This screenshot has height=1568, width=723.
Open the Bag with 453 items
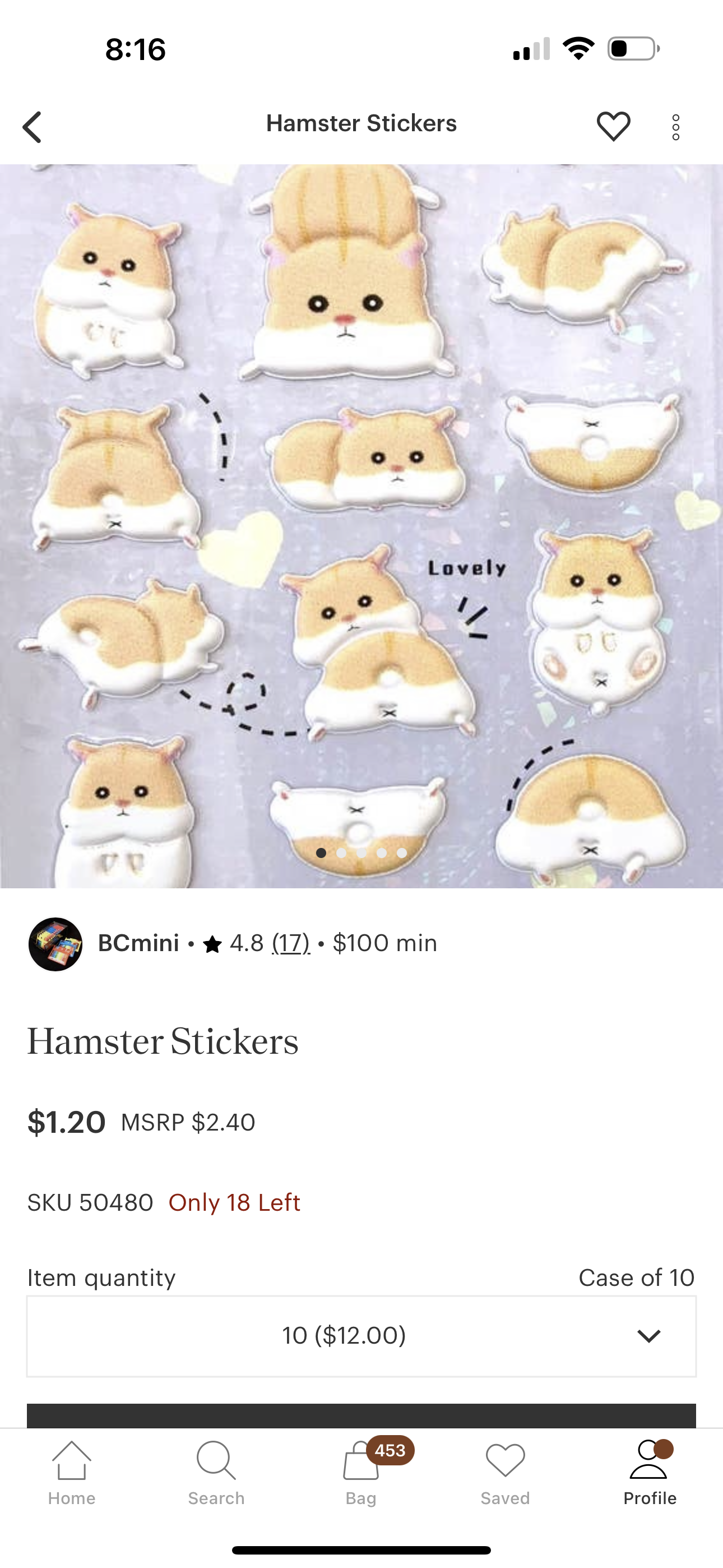[x=361, y=1472]
